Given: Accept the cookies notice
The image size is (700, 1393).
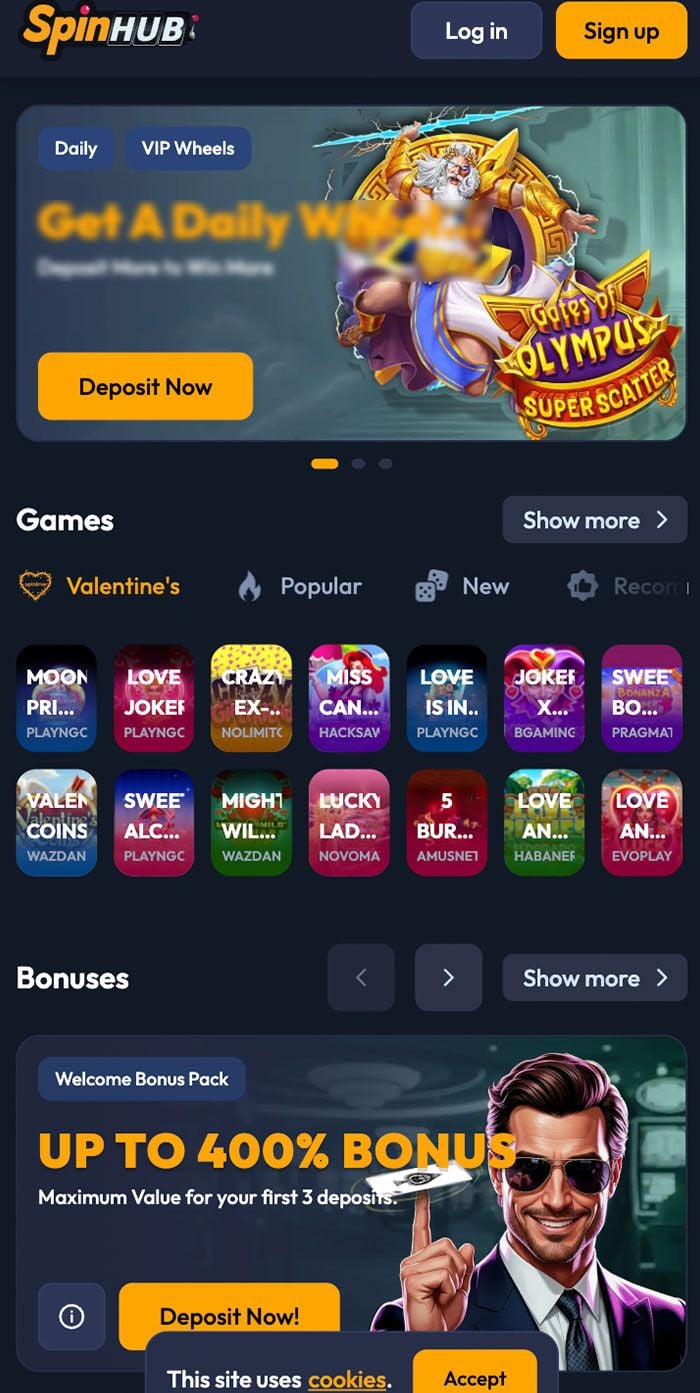Looking at the screenshot, I should 474,1378.
